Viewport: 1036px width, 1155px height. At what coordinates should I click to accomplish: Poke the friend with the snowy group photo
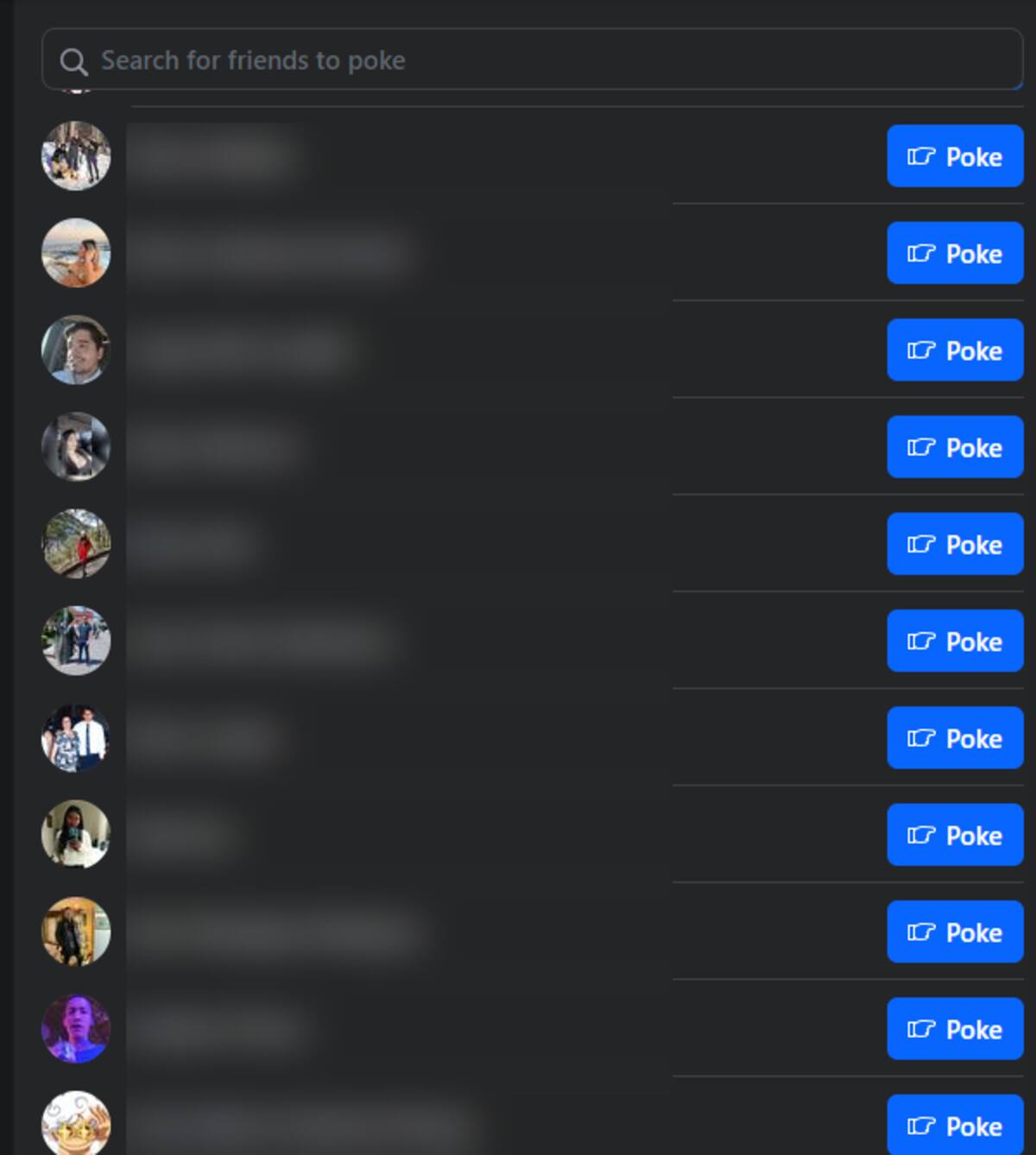pyautogui.click(x=954, y=156)
